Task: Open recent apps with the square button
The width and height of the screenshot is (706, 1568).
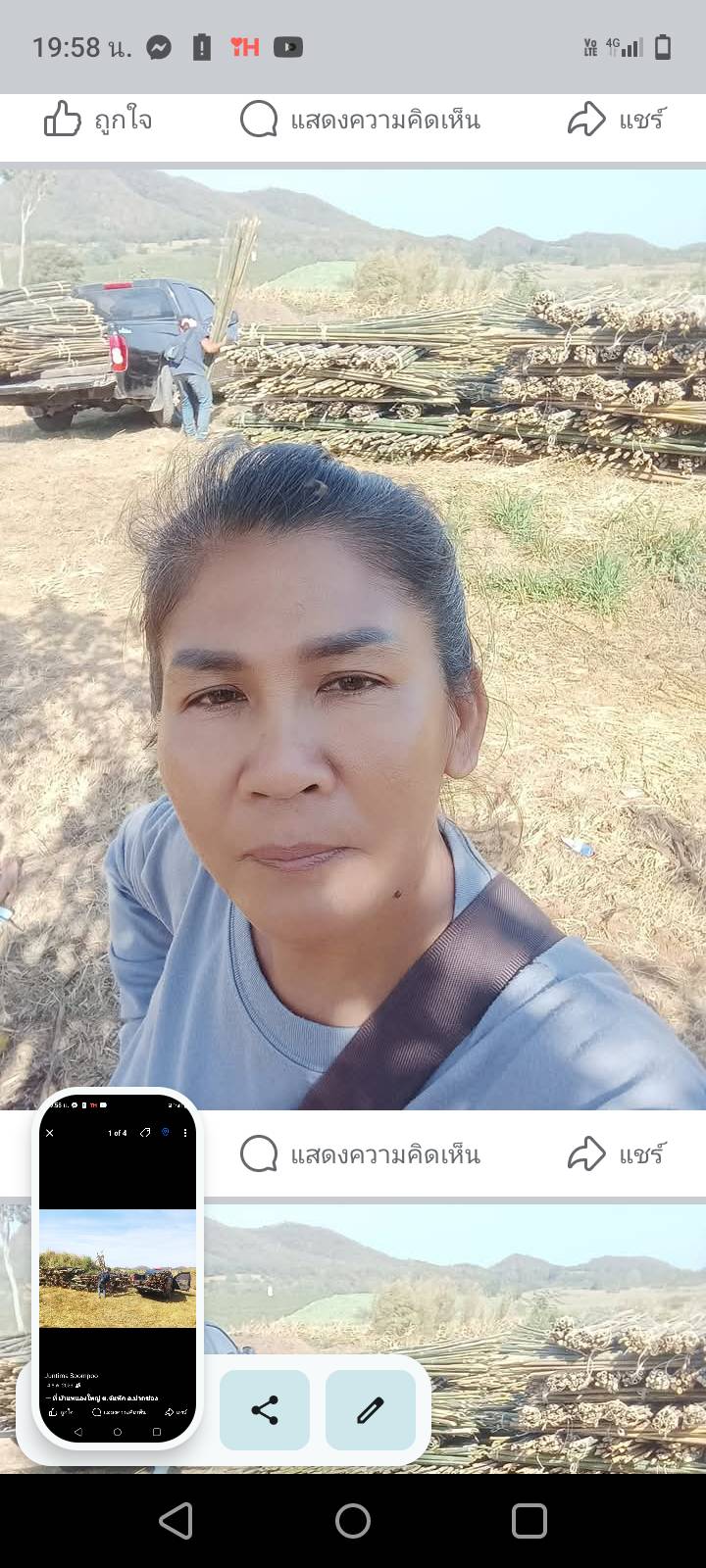Action: tap(529, 1521)
